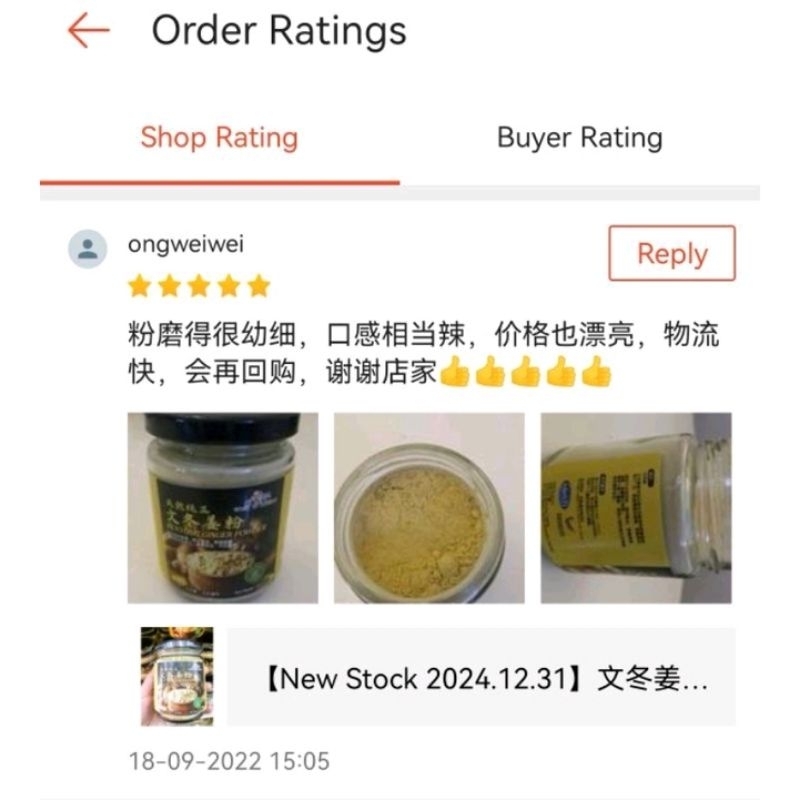Open the review photo of the black-lid jar
Screen dimensions: 800x800
point(223,508)
